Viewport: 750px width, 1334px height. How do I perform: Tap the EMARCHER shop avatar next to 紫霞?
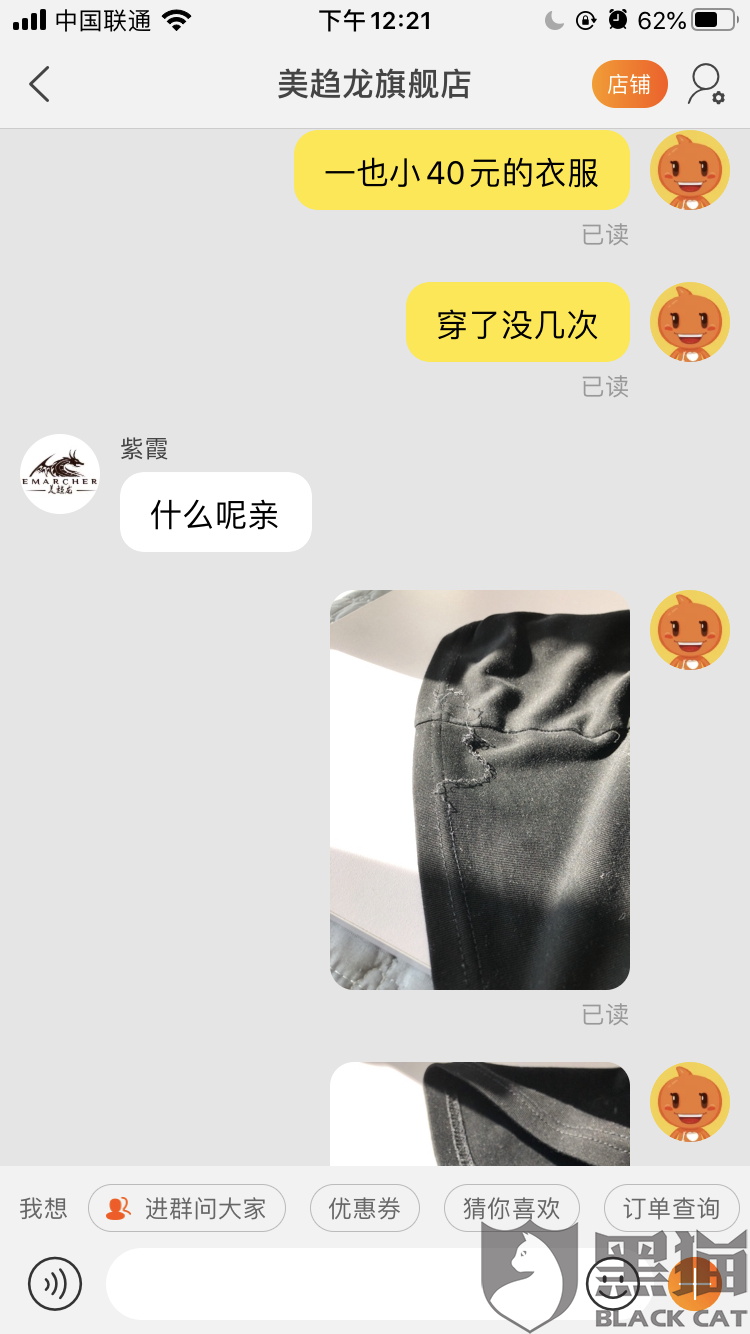click(59, 473)
